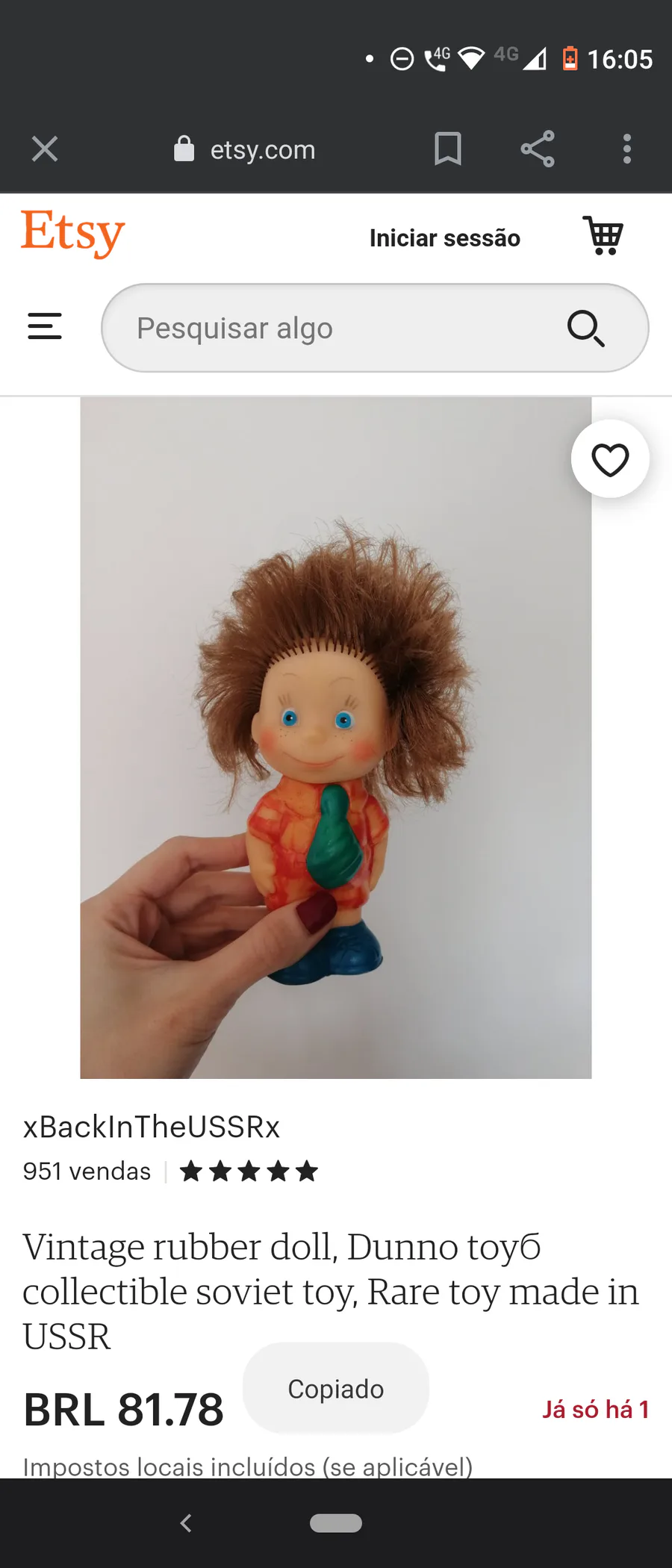672x1568 pixels.
Task: Open the browser overflow menu
Action: coord(627,149)
